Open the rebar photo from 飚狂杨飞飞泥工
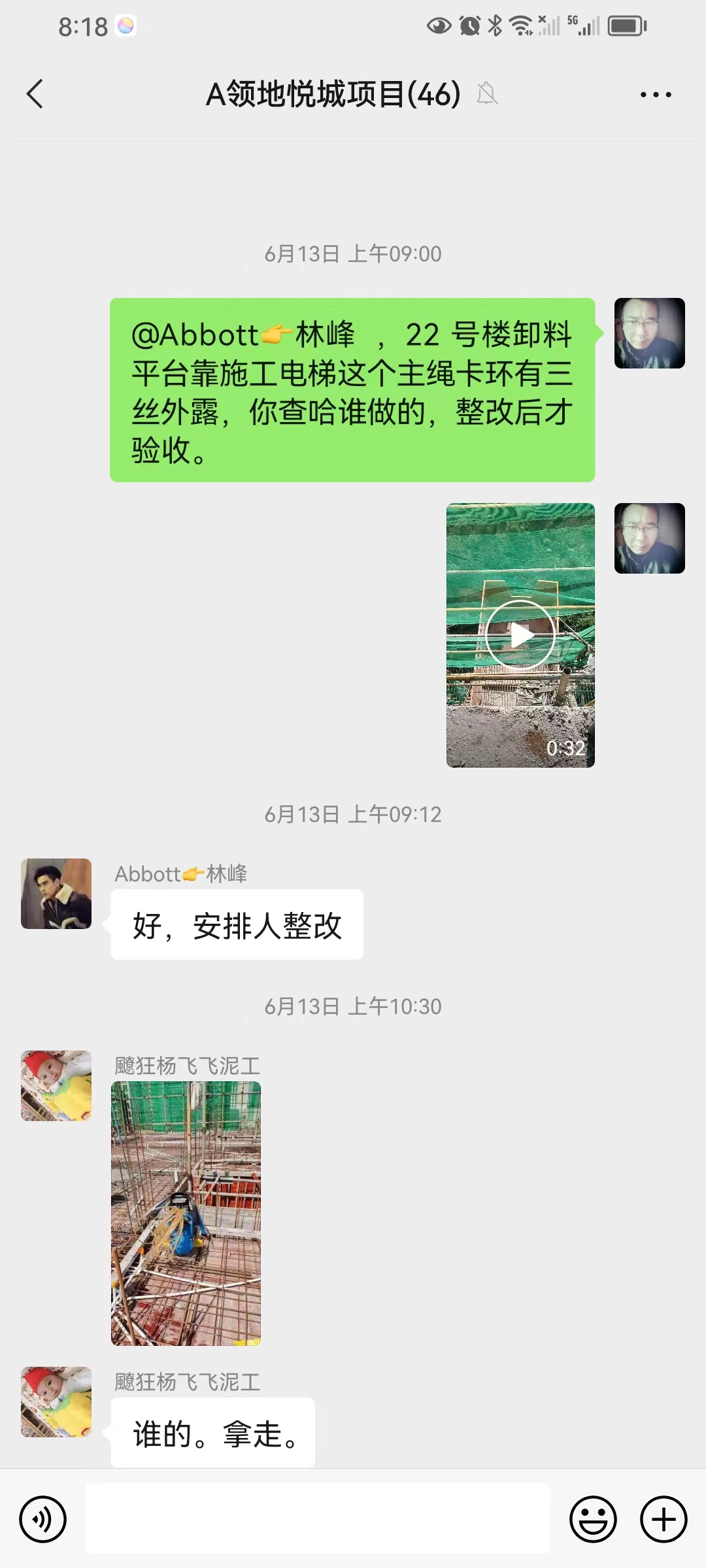 186,1213
